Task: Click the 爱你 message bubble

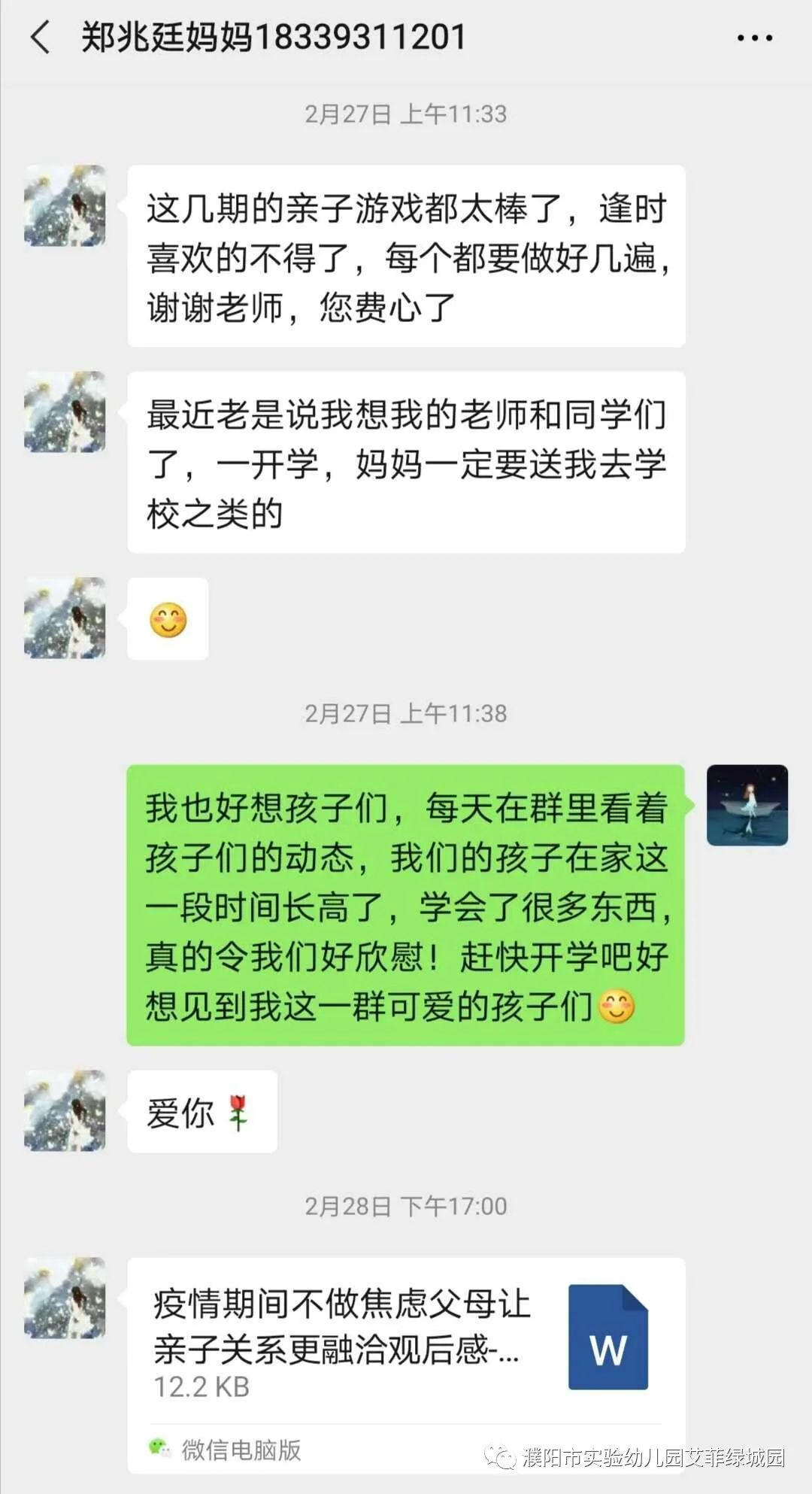Action: click(201, 1112)
